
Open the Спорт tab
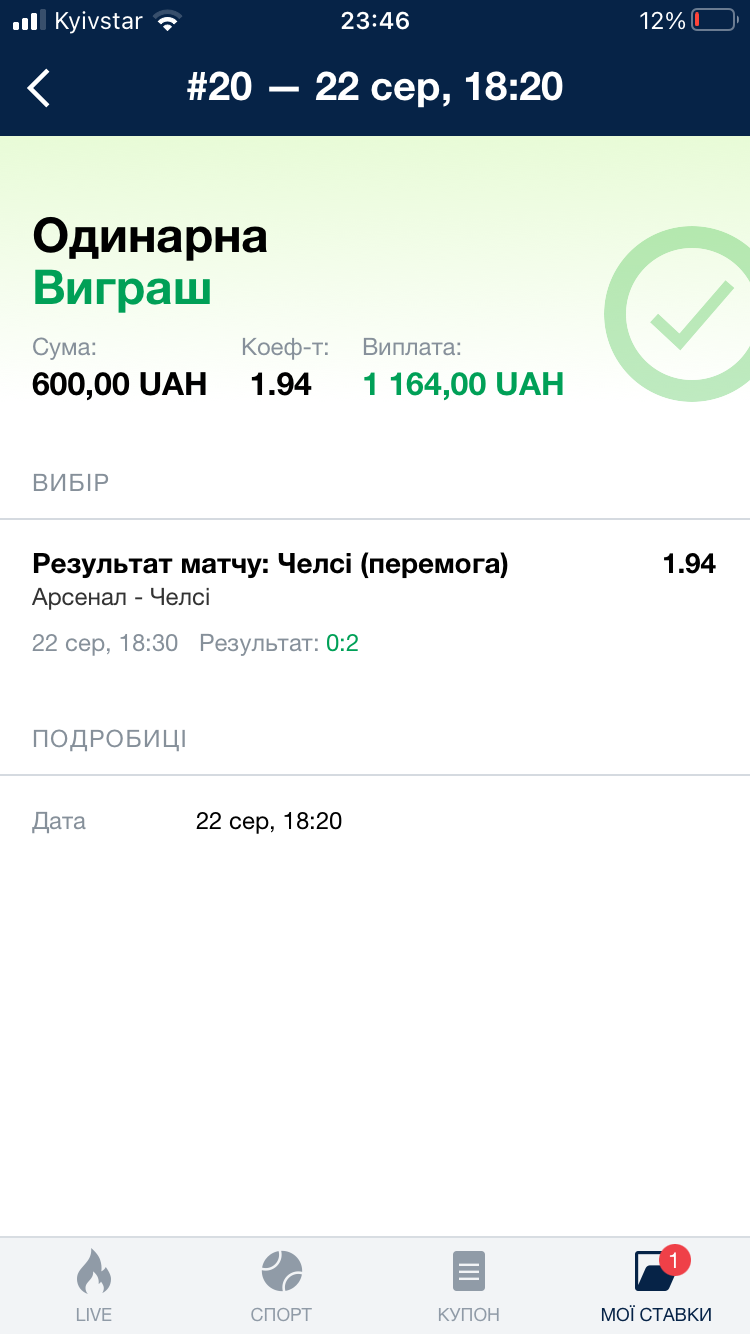pos(281,1285)
